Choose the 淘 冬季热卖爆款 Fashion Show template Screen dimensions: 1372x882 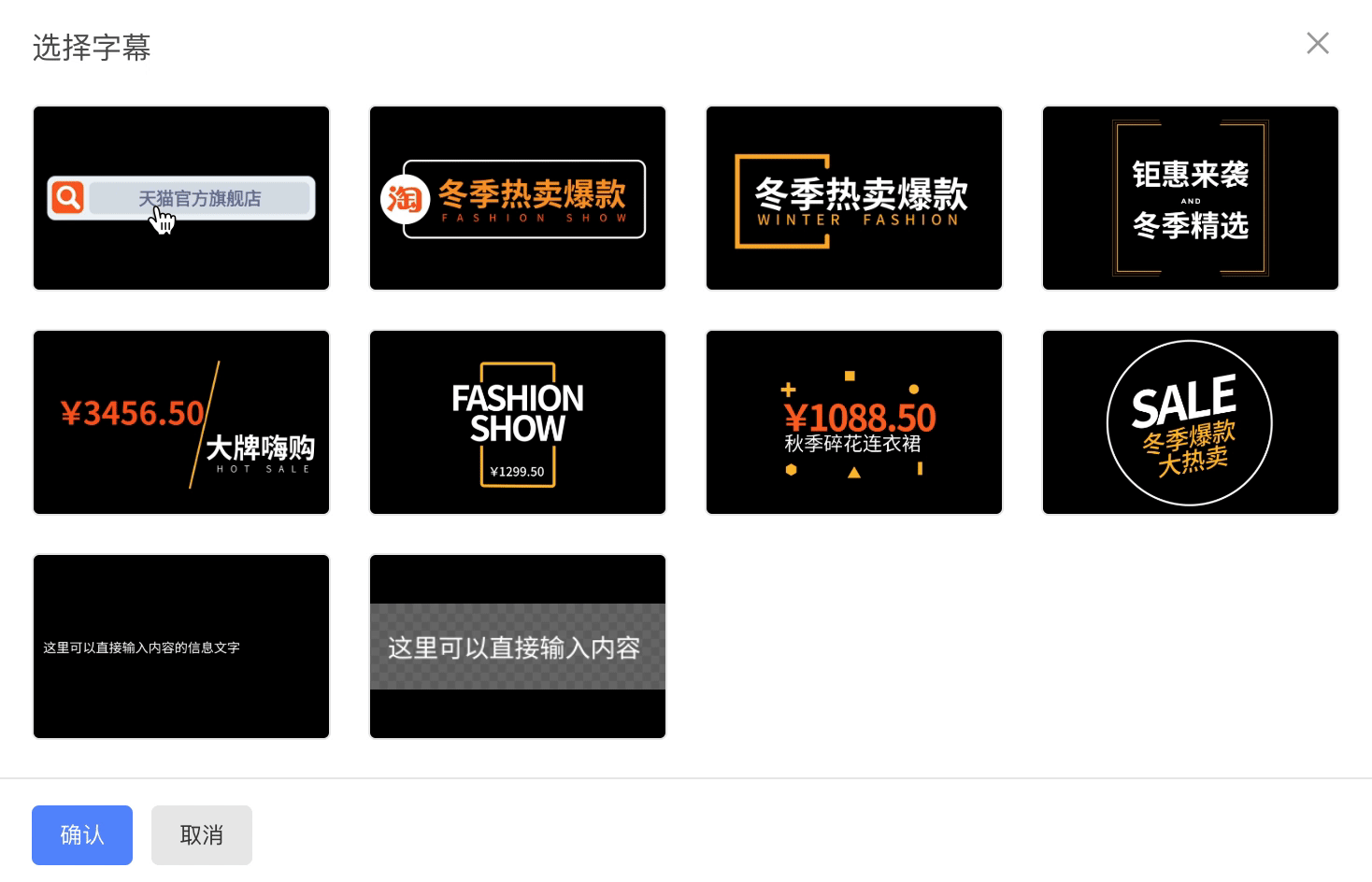click(518, 198)
